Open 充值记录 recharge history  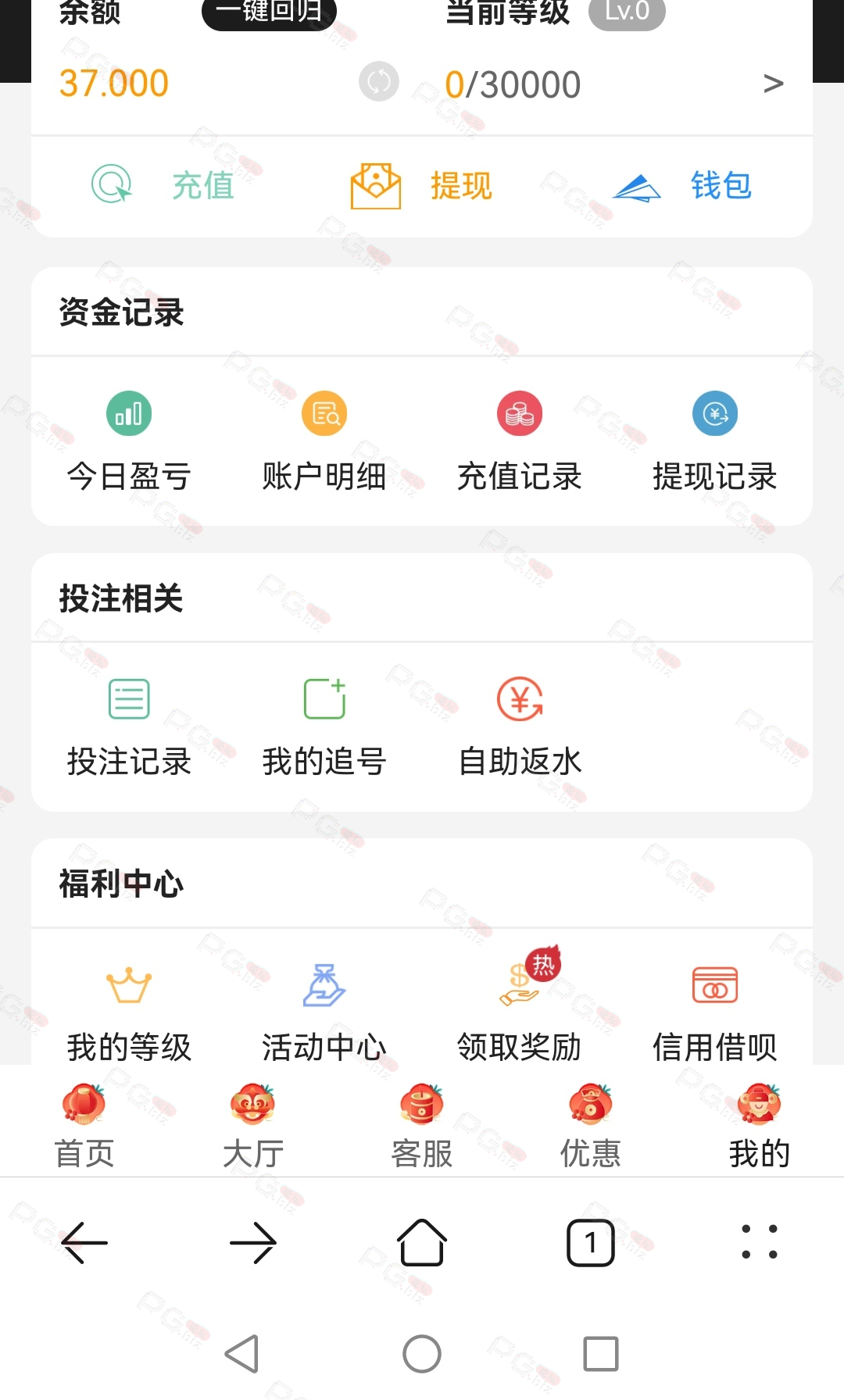point(520,441)
